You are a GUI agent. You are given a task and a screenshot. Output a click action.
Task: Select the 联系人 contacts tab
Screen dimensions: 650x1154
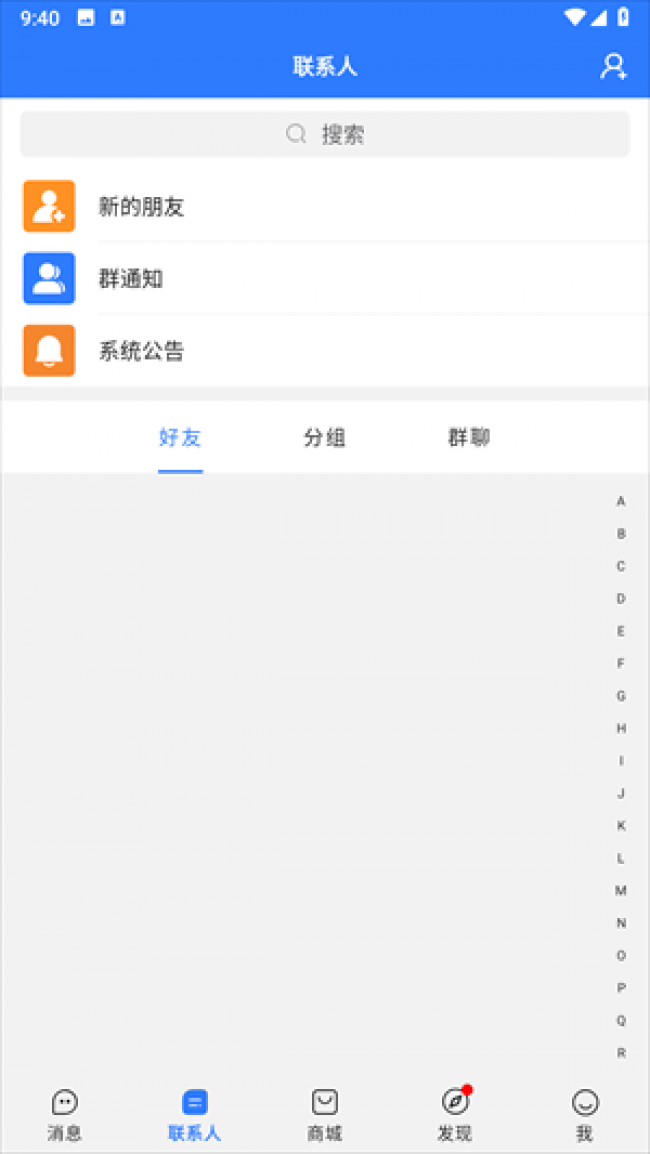click(194, 1114)
